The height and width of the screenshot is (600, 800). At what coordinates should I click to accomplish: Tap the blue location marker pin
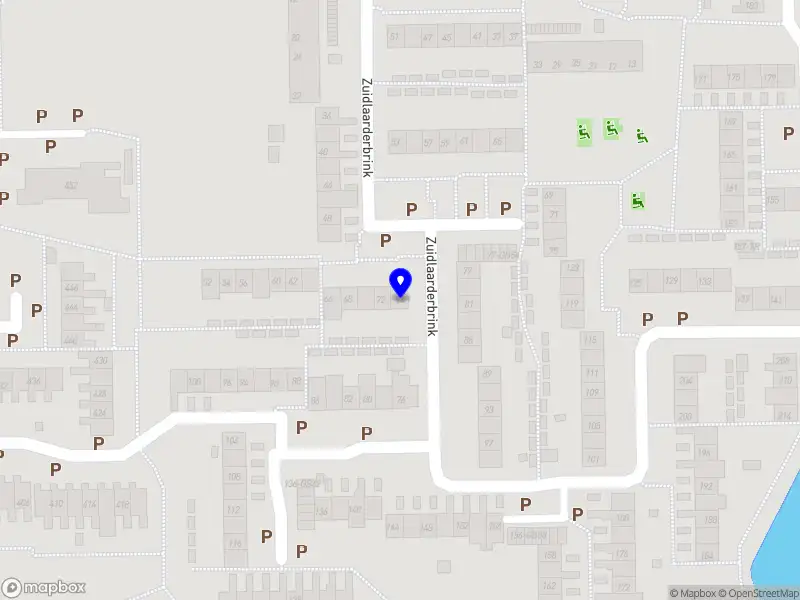click(401, 282)
